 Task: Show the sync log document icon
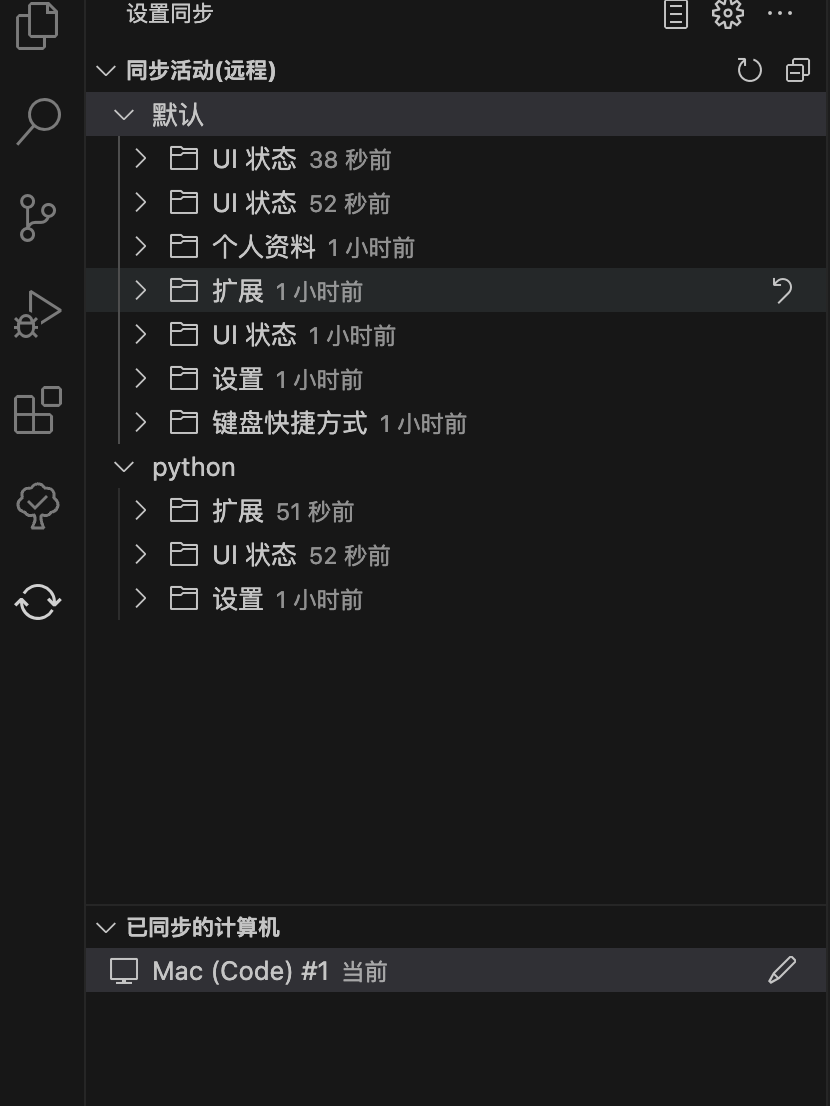(677, 14)
